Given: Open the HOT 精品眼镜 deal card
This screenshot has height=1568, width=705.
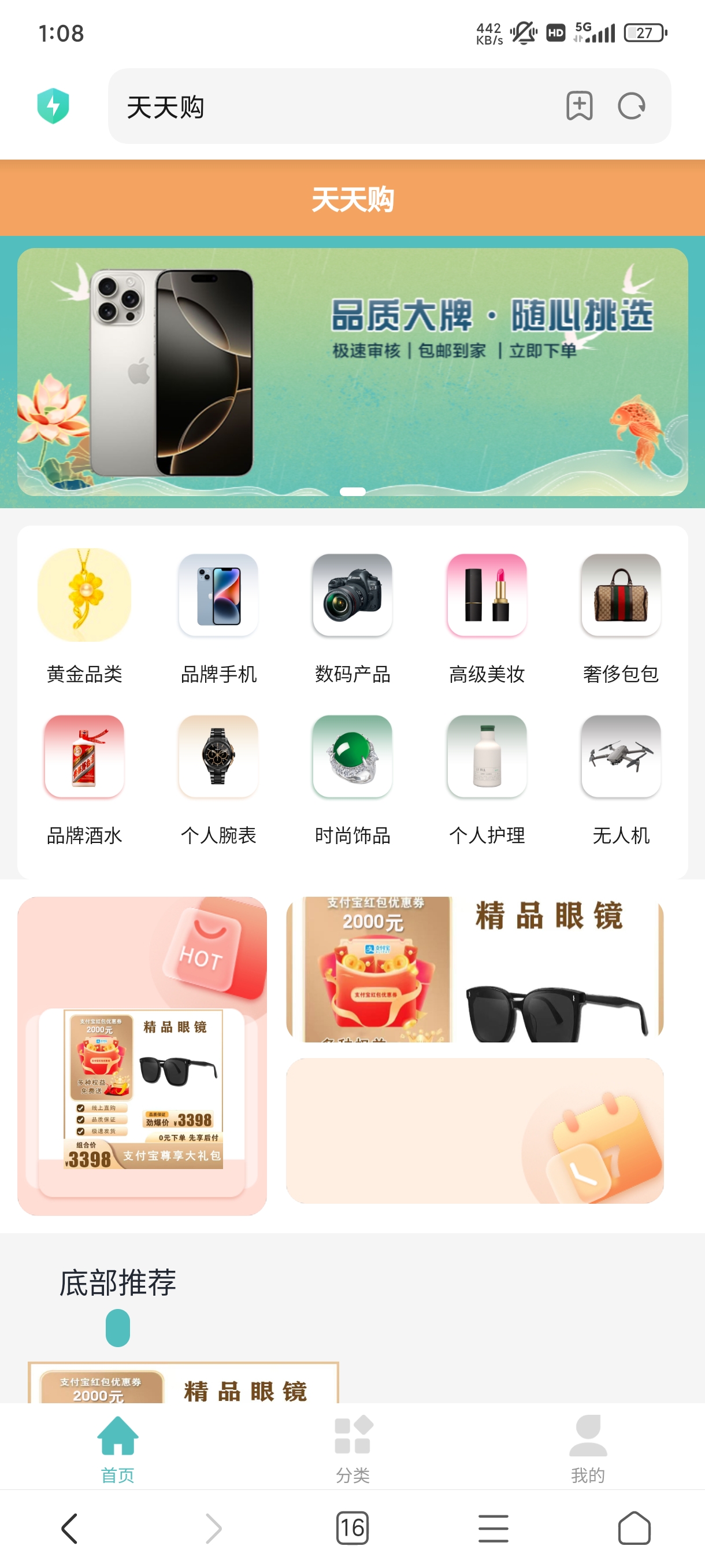Looking at the screenshot, I should coord(142,1056).
